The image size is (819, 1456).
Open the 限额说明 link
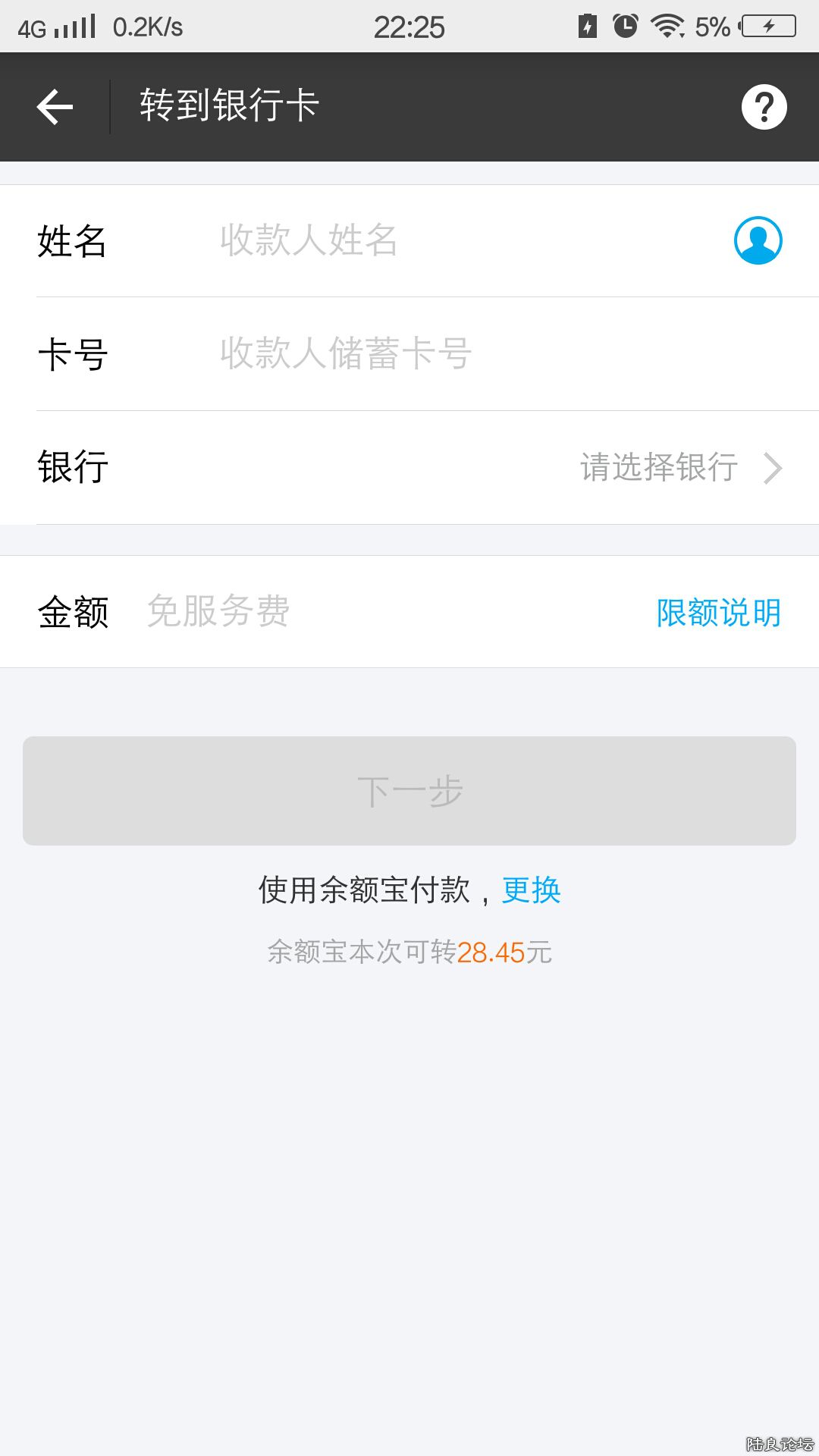click(x=718, y=613)
